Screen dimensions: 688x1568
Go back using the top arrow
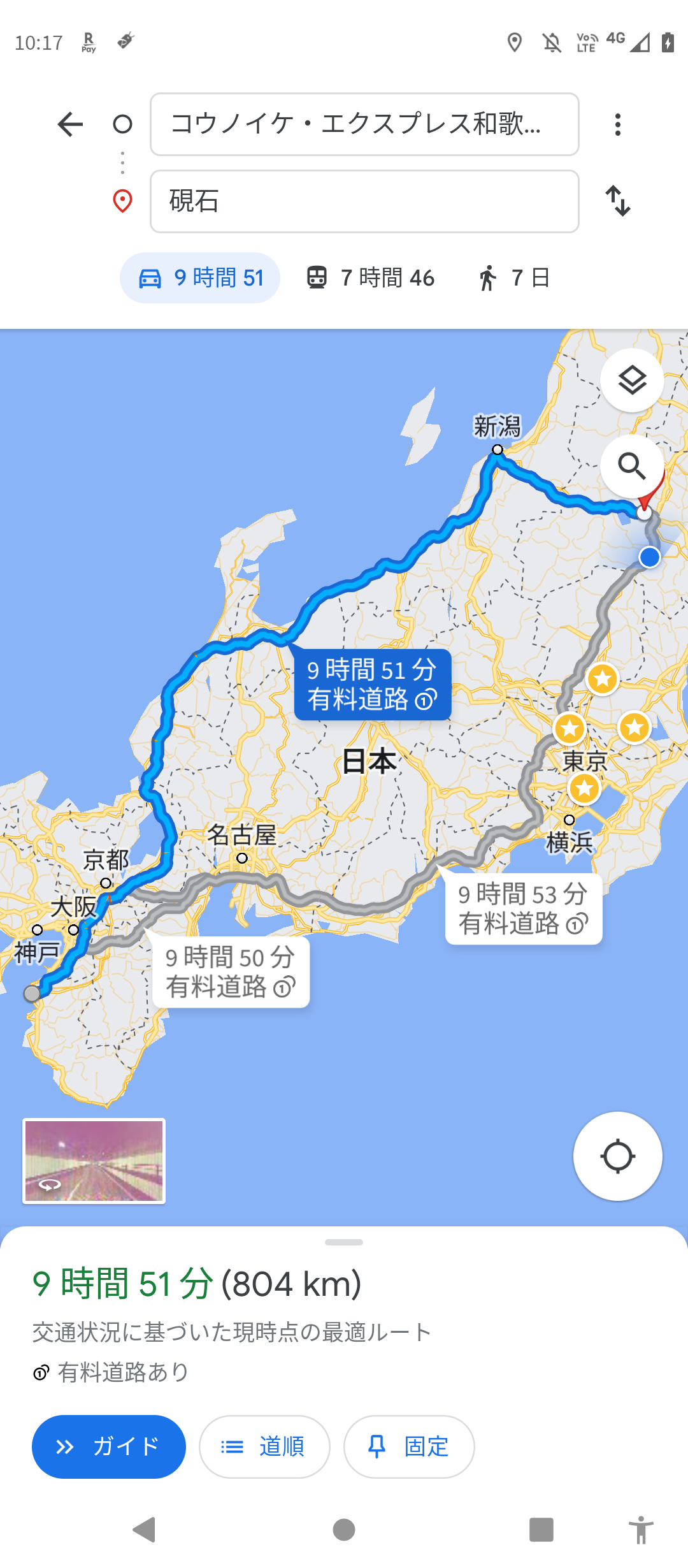[x=70, y=124]
